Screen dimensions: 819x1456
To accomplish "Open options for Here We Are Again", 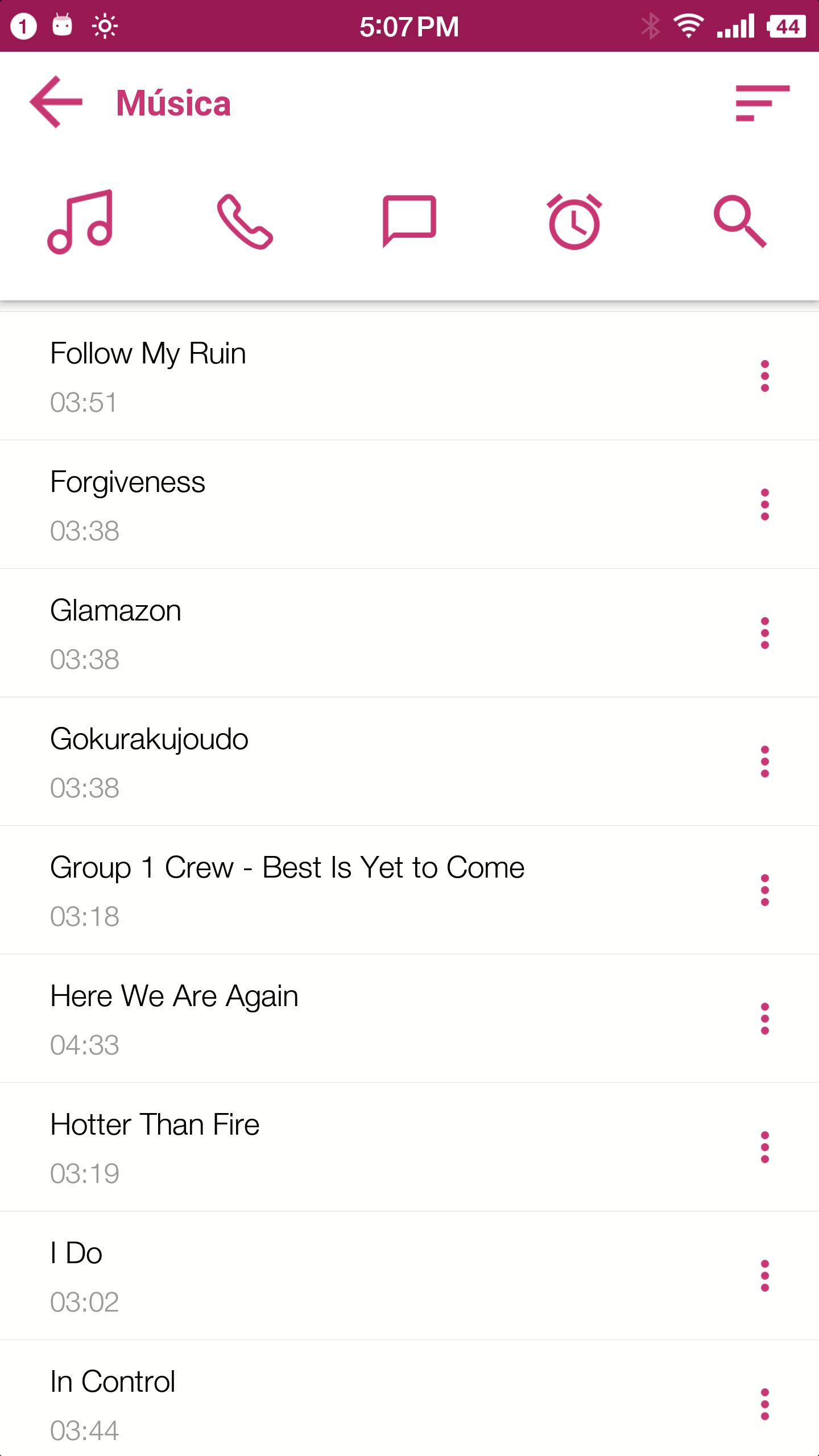I will (x=765, y=1019).
